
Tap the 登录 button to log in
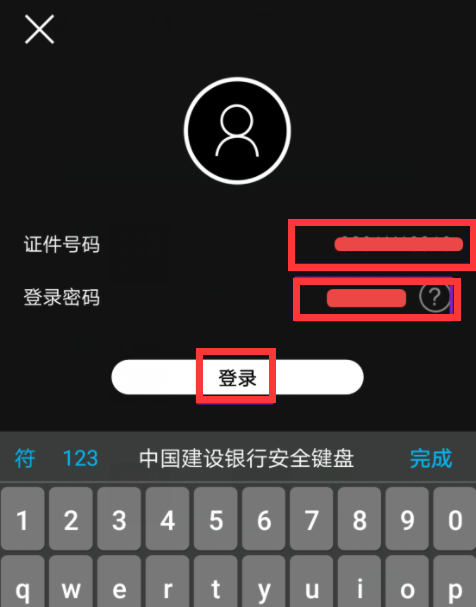[237, 377]
